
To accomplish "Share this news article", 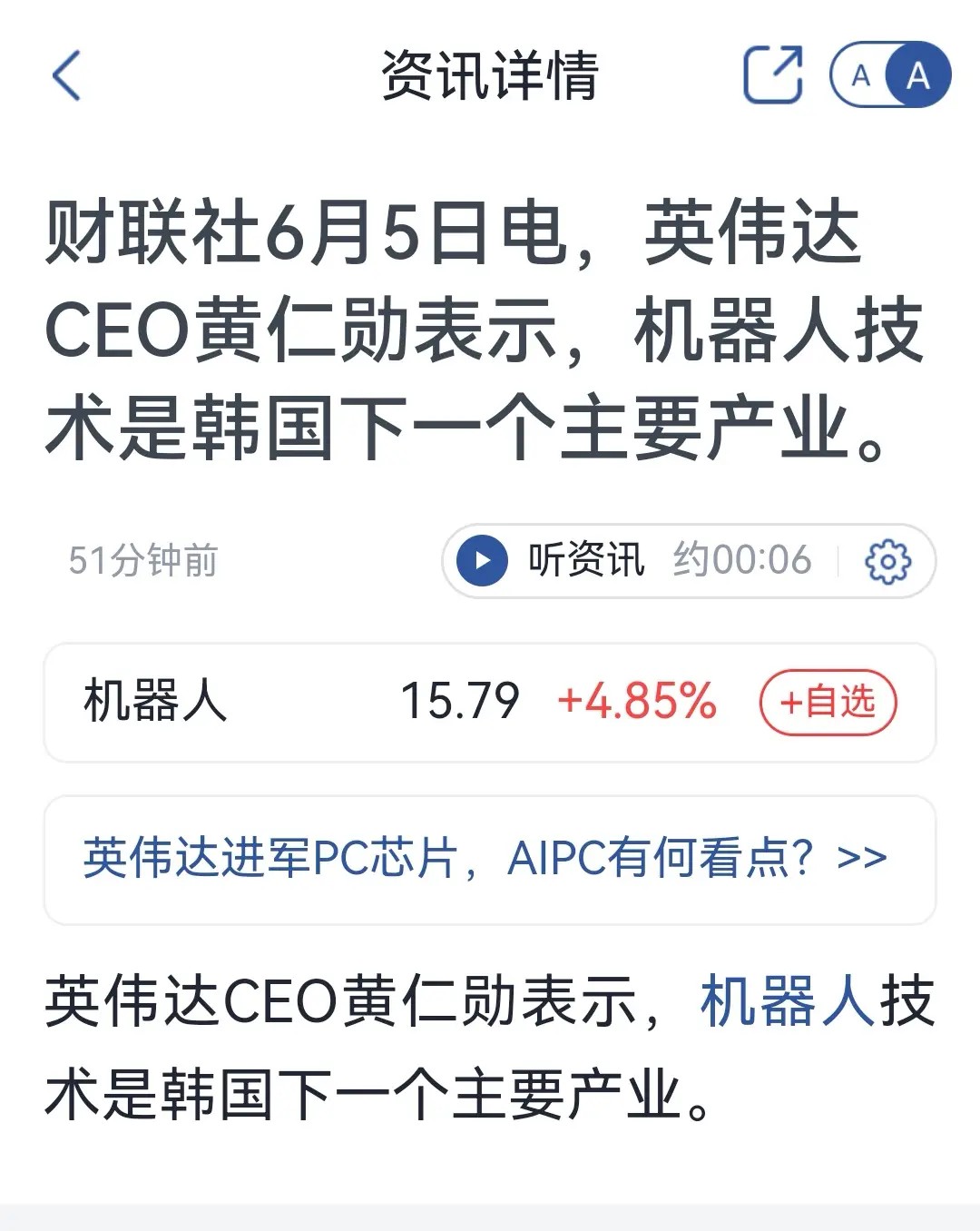I will (773, 74).
